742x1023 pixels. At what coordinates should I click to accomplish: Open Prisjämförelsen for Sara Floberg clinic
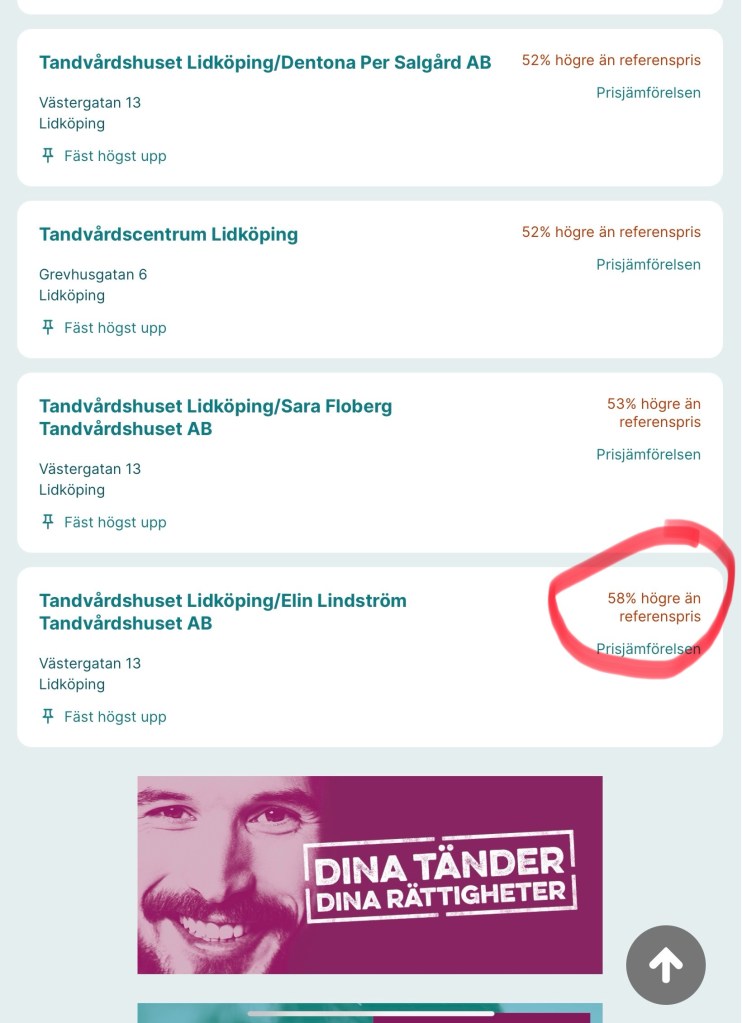(648, 455)
